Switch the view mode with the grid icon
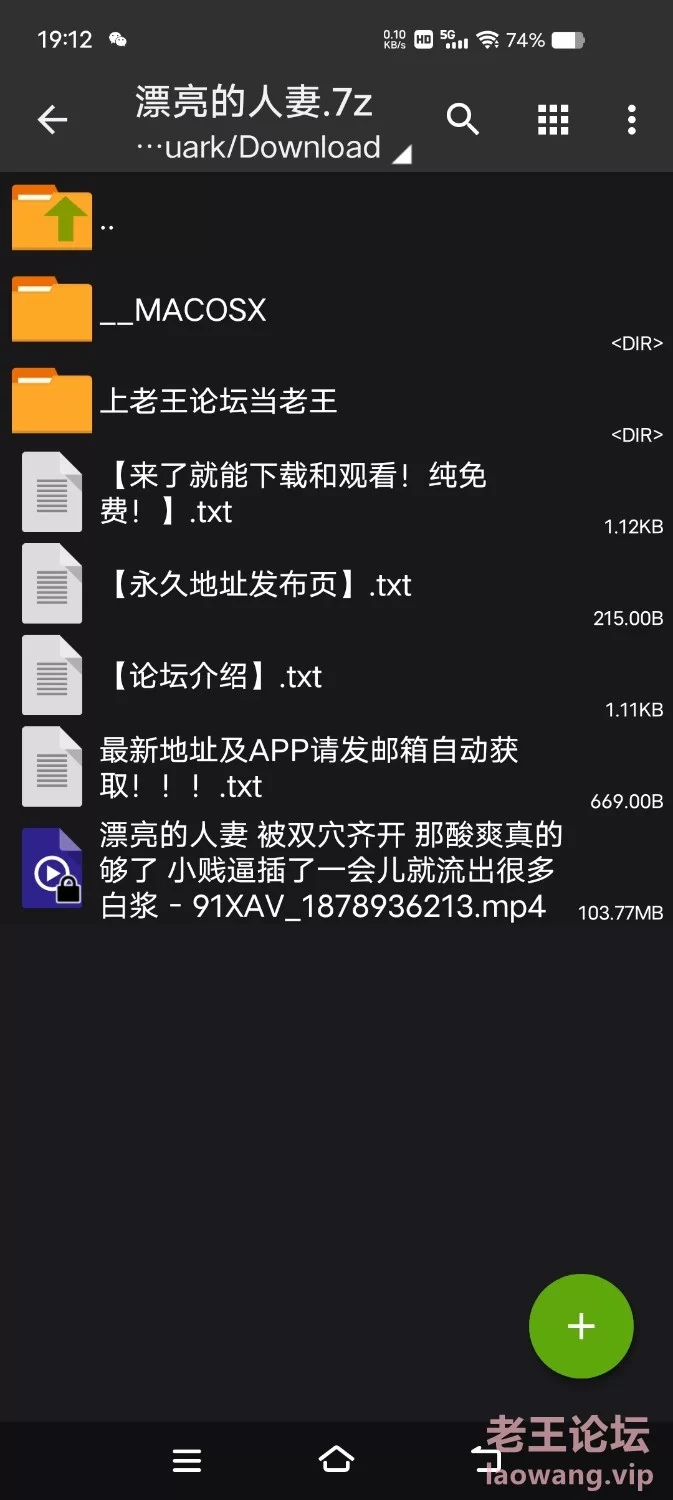This screenshot has width=673, height=1500. (x=553, y=119)
